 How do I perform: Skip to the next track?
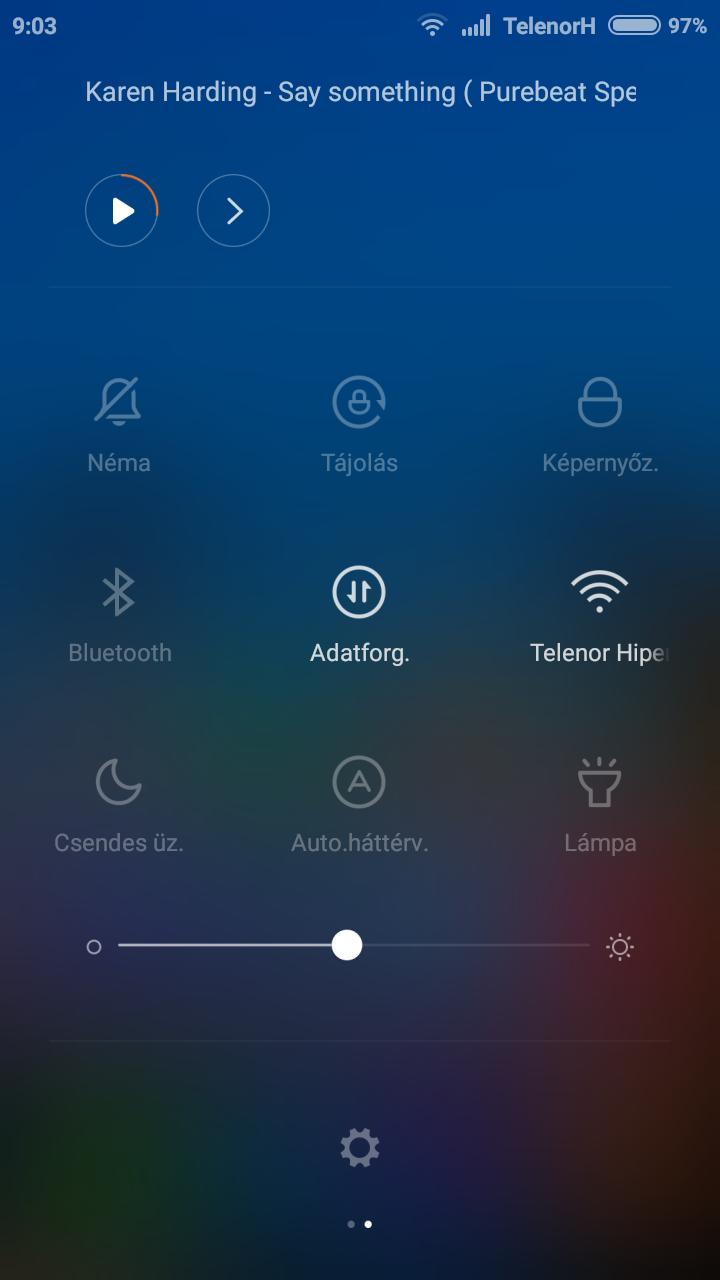234,211
